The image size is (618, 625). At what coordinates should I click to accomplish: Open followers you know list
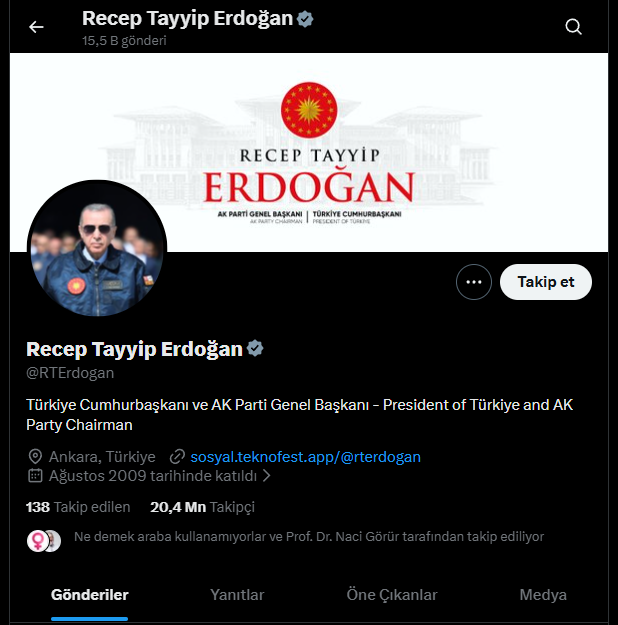308,537
